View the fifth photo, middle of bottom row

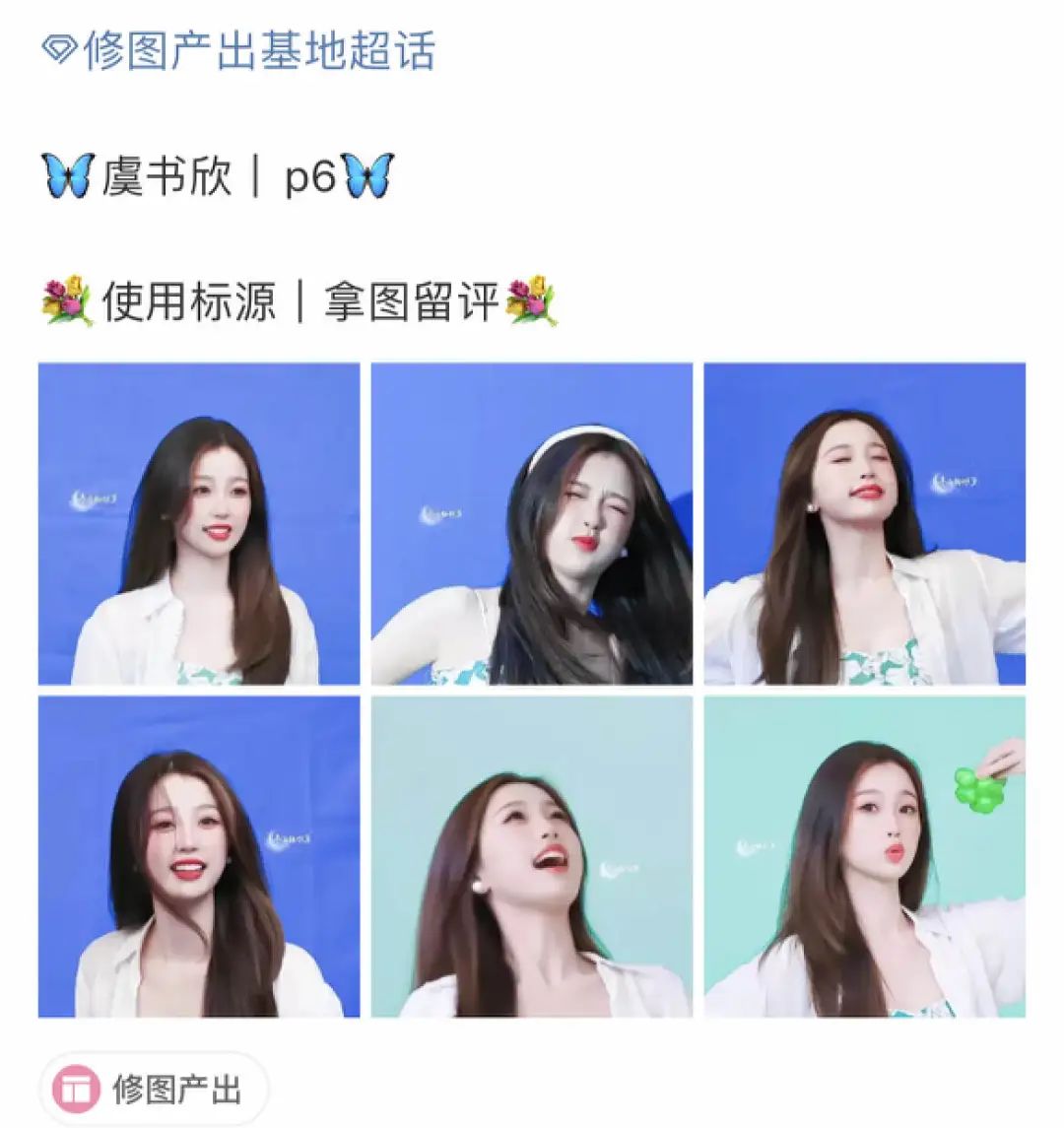(531, 856)
